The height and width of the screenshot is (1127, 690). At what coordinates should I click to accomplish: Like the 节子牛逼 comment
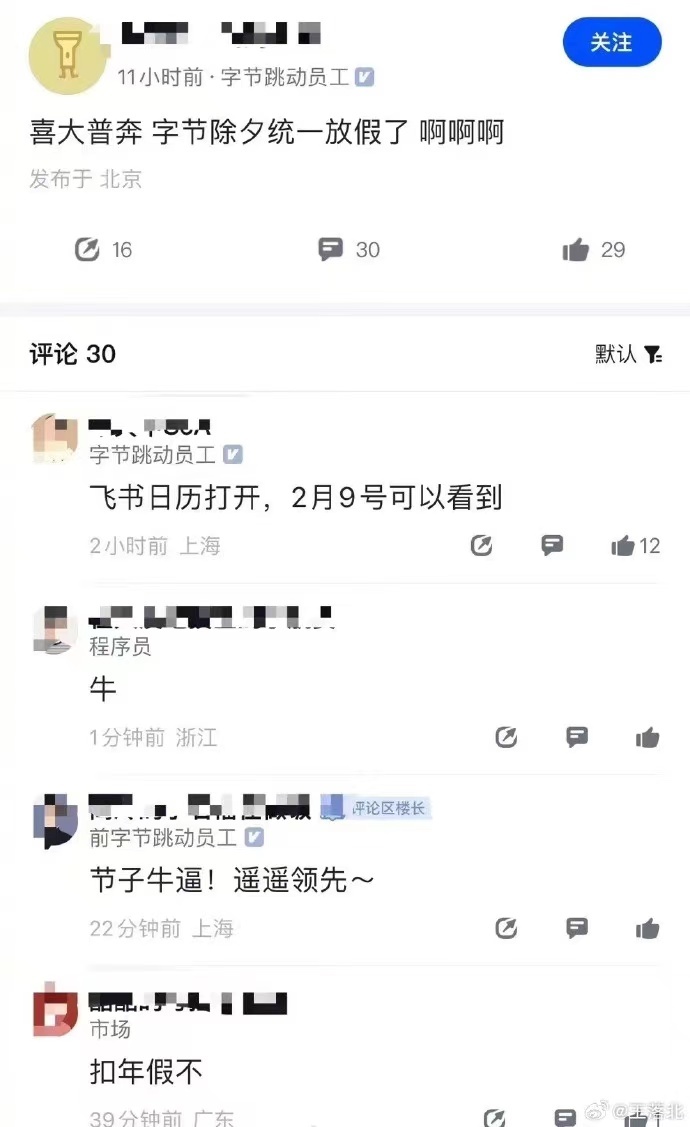pos(648,929)
